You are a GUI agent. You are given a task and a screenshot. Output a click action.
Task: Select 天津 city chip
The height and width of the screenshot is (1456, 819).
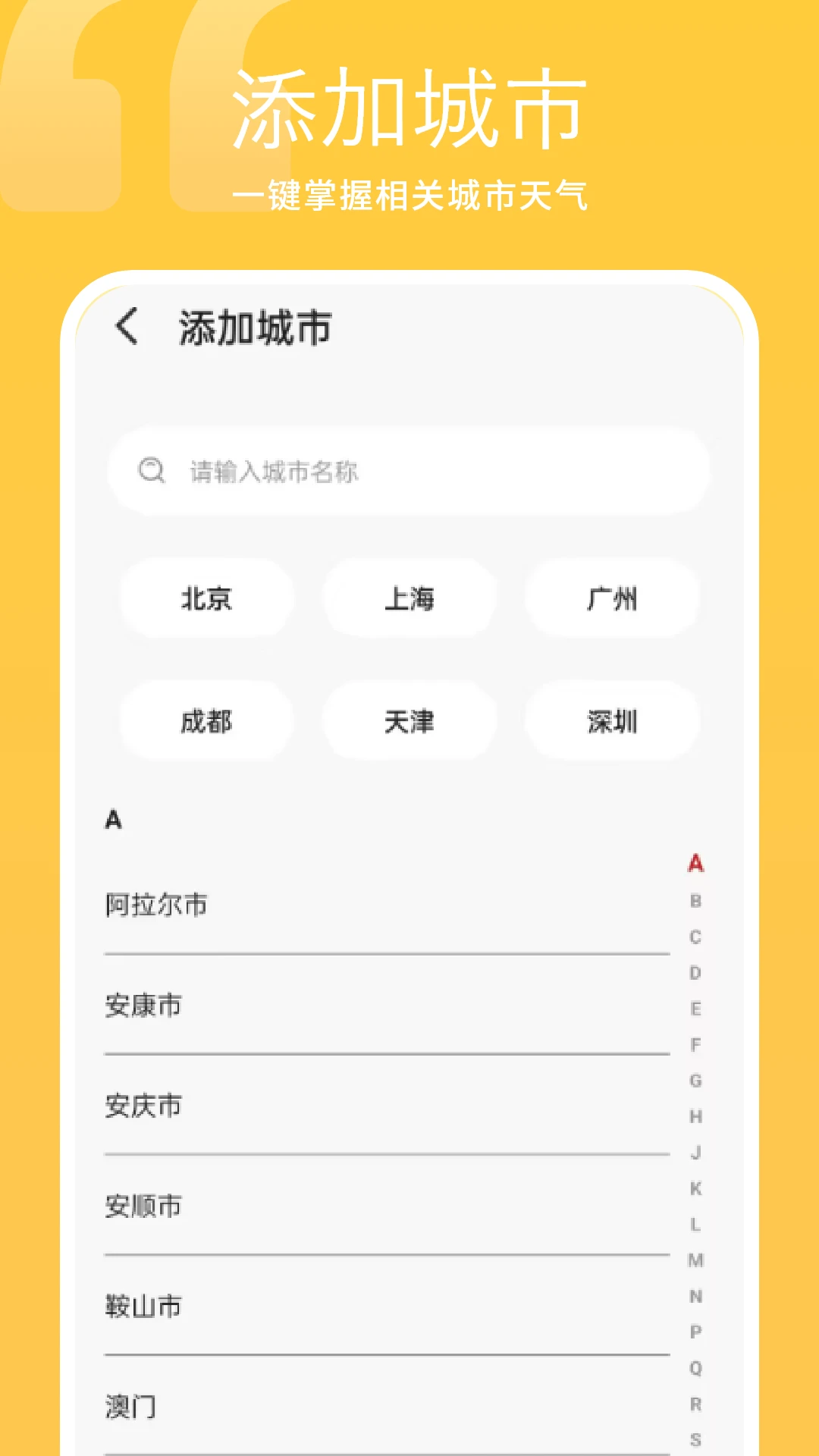[x=409, y=722]
